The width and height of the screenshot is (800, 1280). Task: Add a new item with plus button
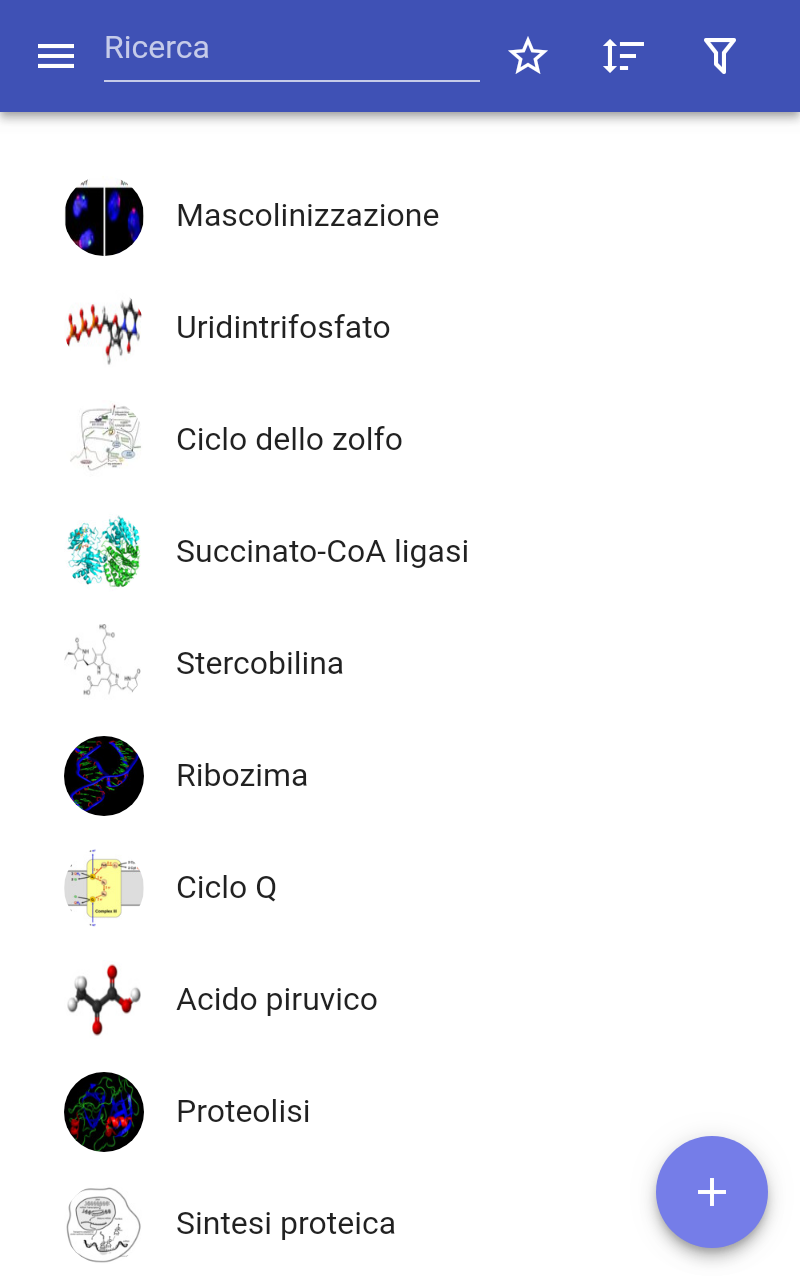tap(711, 1192)
